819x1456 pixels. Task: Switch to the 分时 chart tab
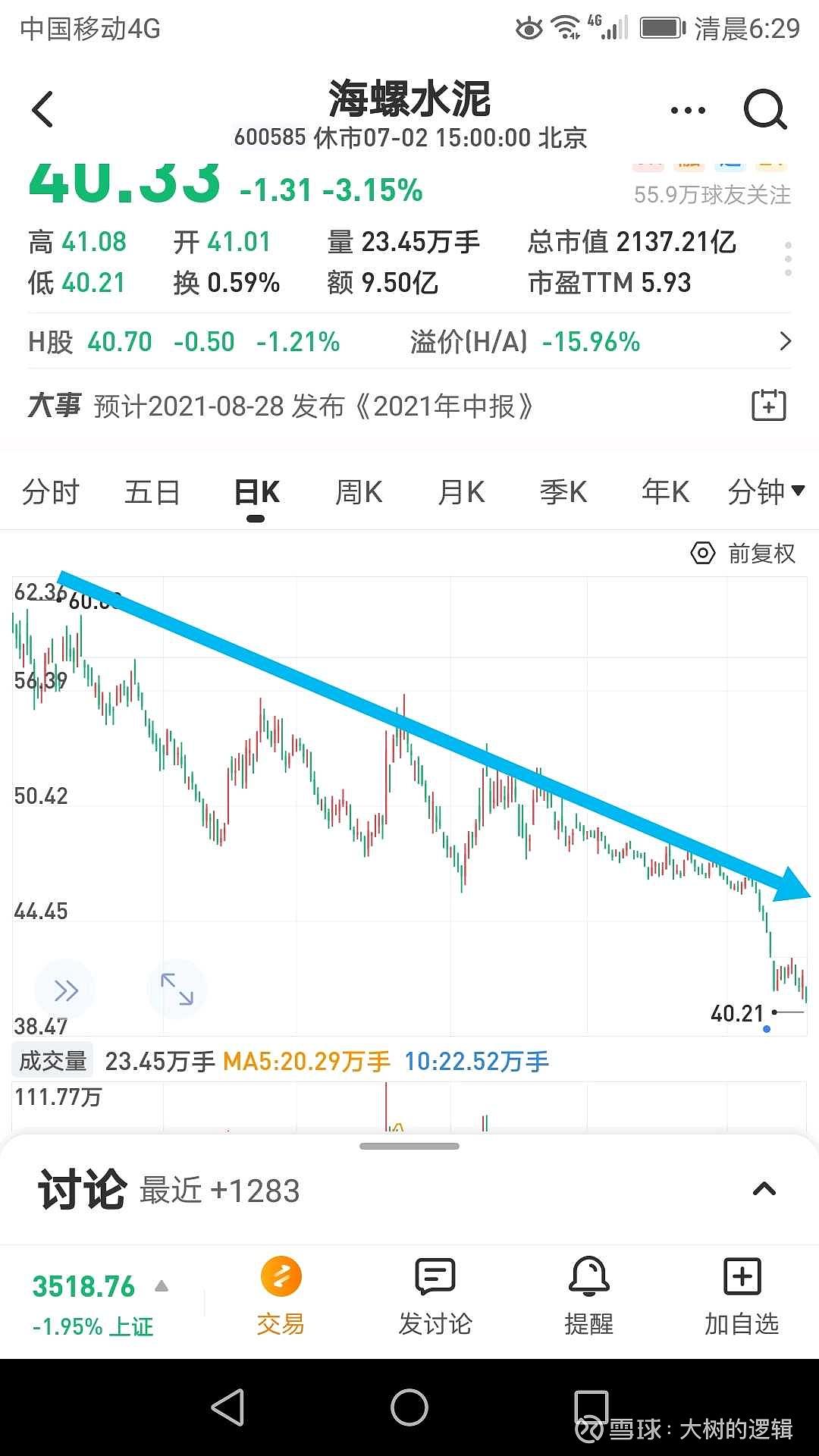pyautogui.click(x=50, y=492)
